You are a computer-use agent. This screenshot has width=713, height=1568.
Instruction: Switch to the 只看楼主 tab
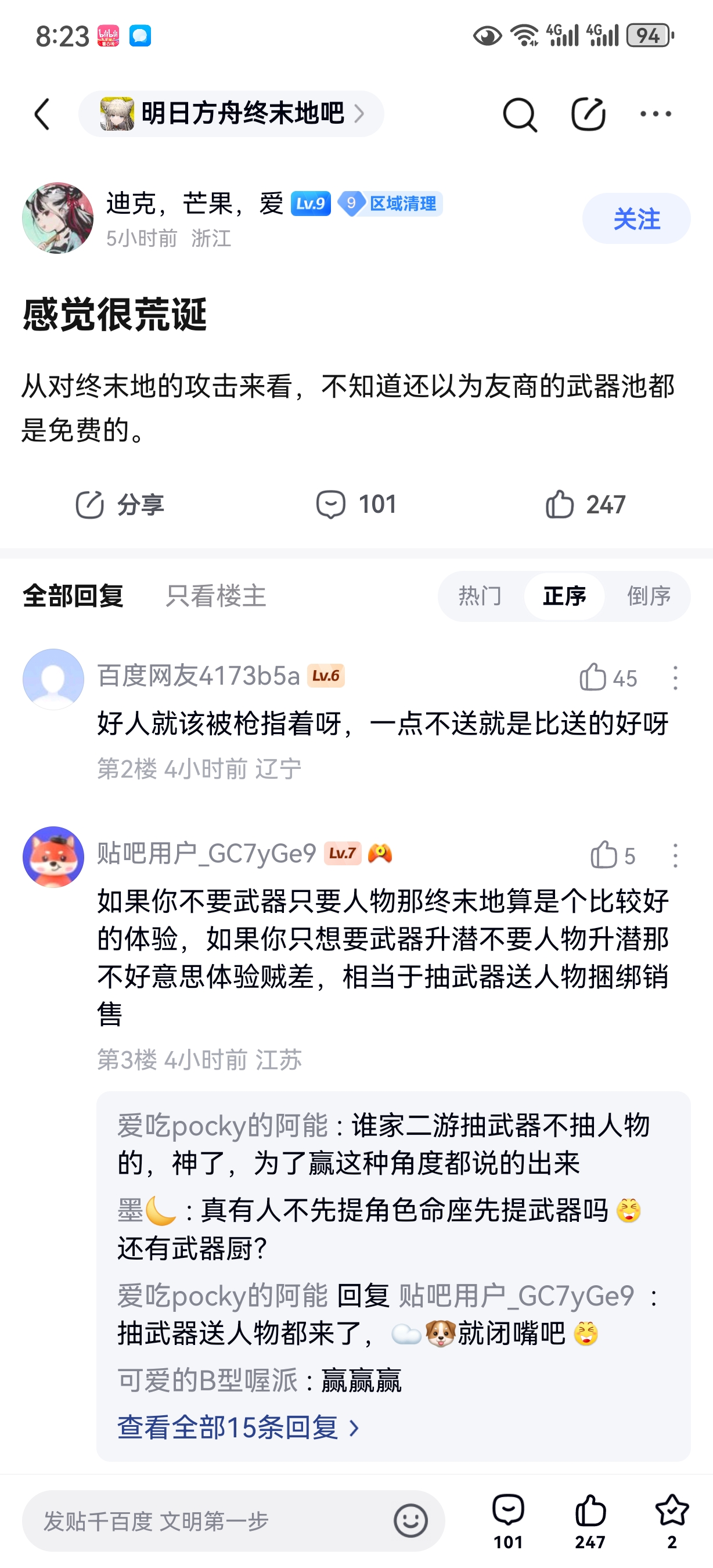click(216, 595)
